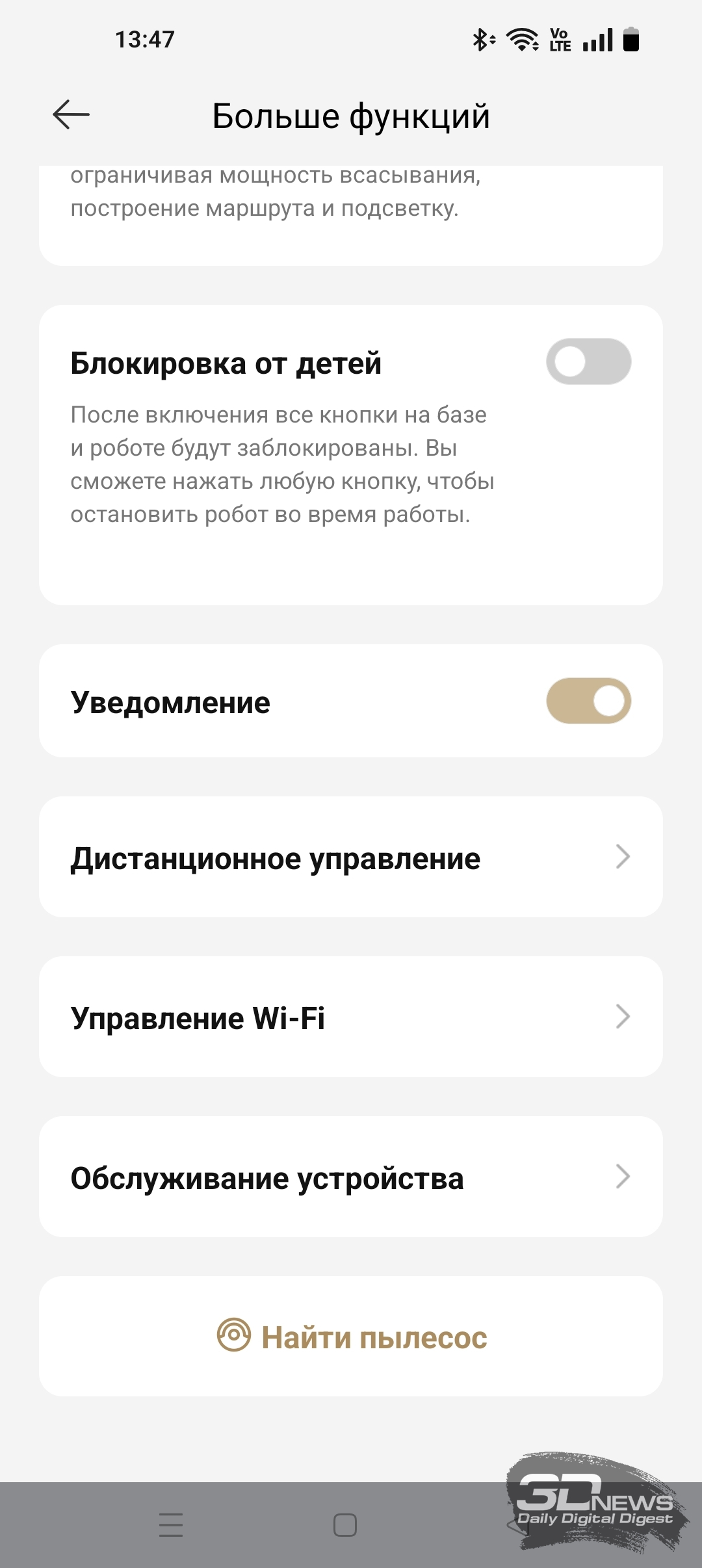The width and height of the screenshot is (702, 1568).
Task: Enable the Блокировка от детей switch
Action: [x=588, y=361]
